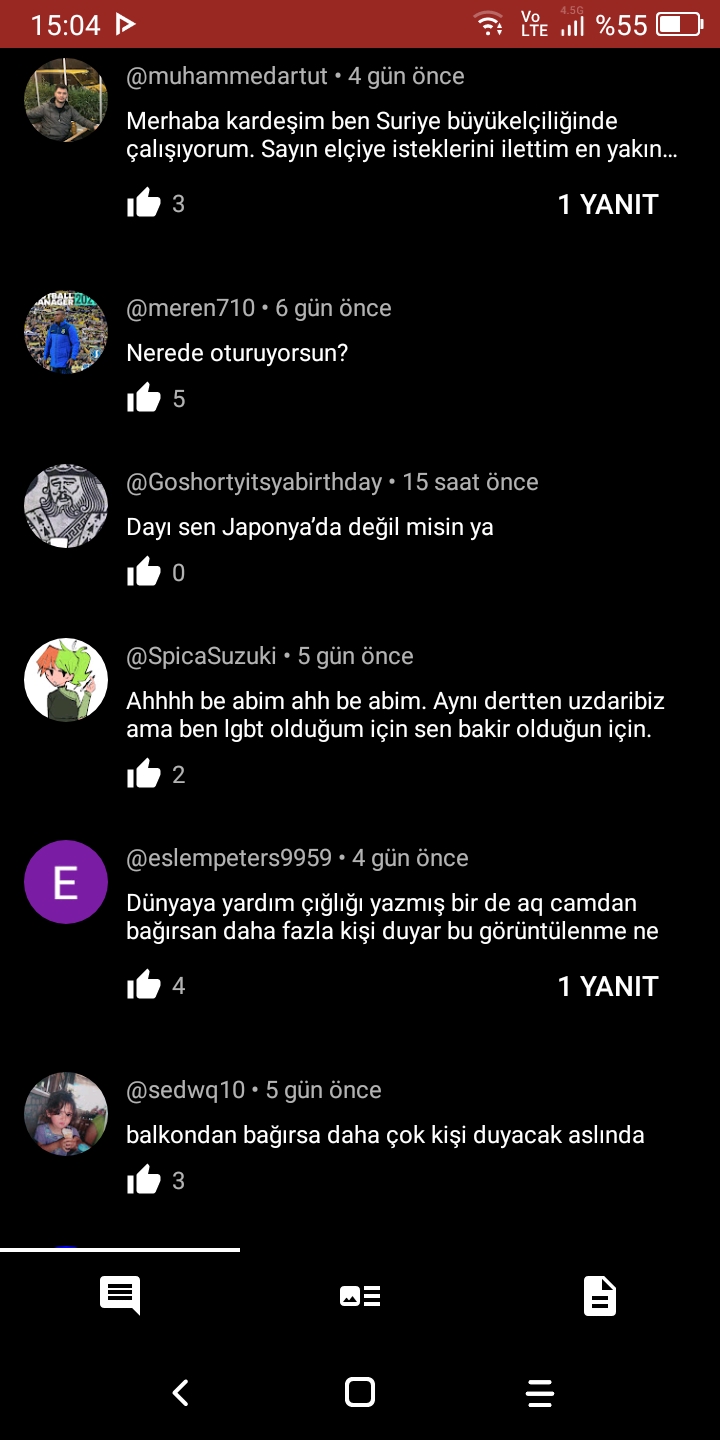Tap the system home button
The width and height of the screenshot is (720, 1440).
point(360,1393)
